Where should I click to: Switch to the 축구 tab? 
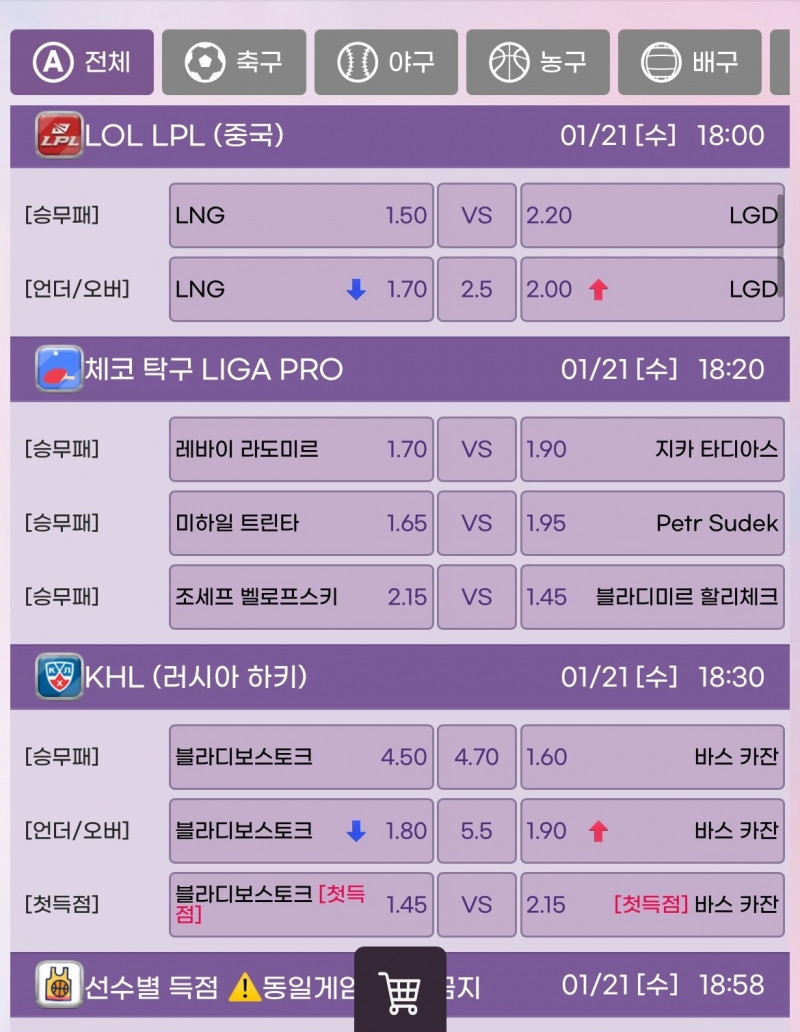click(233, 62)
